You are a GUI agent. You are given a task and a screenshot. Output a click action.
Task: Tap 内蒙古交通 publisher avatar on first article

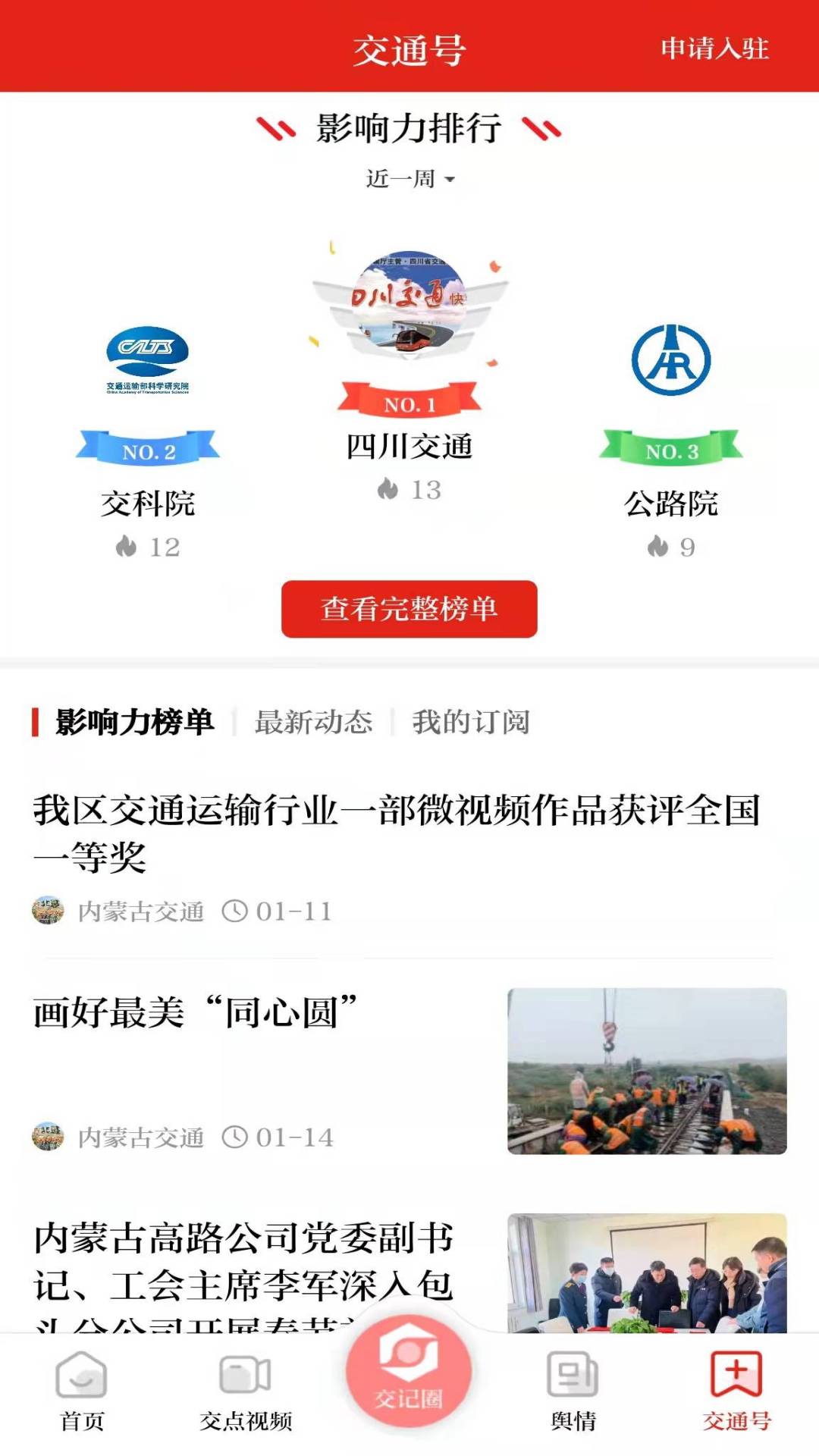tap(47, 912)
